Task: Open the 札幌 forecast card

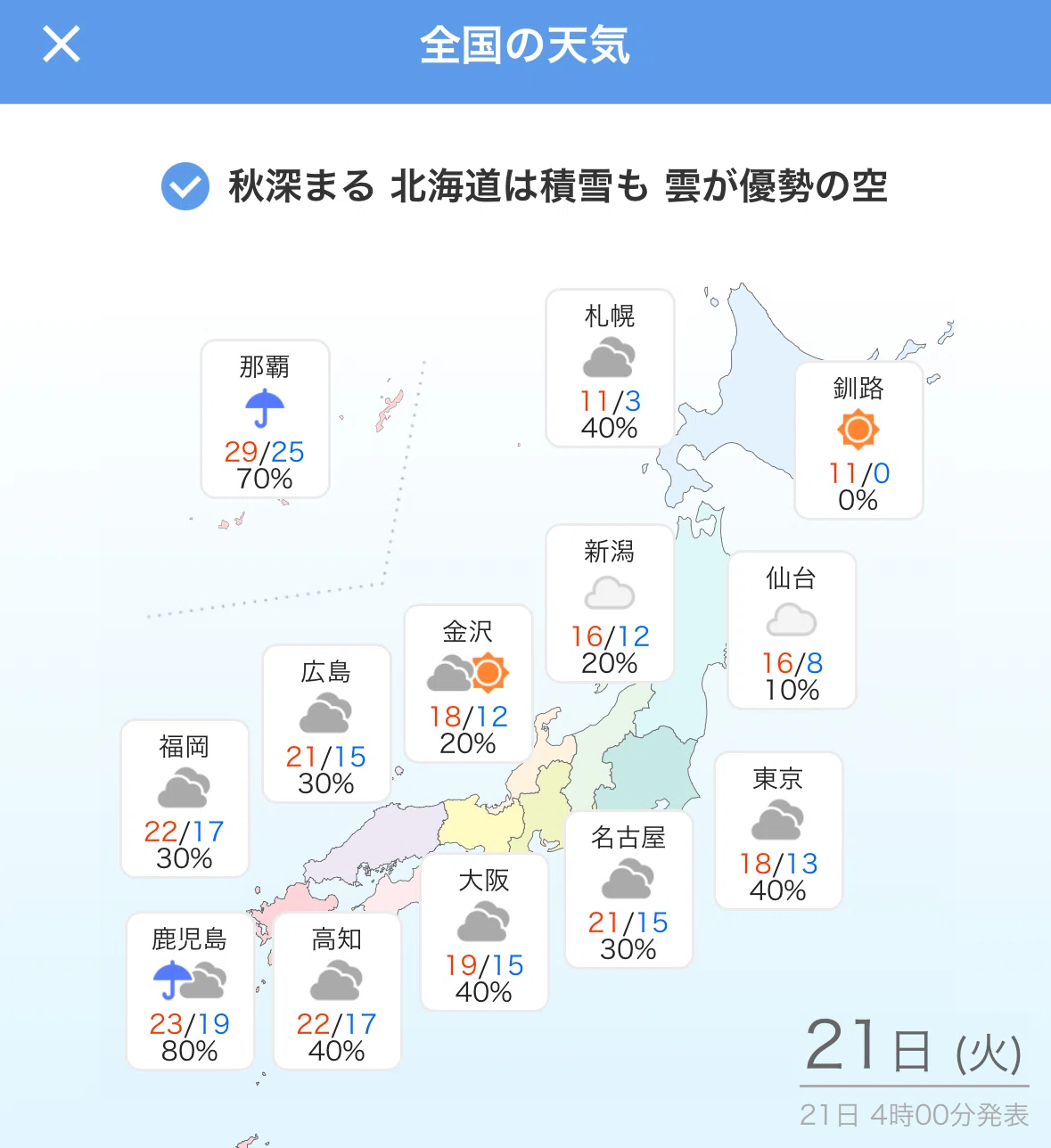Action: point(610,368)
